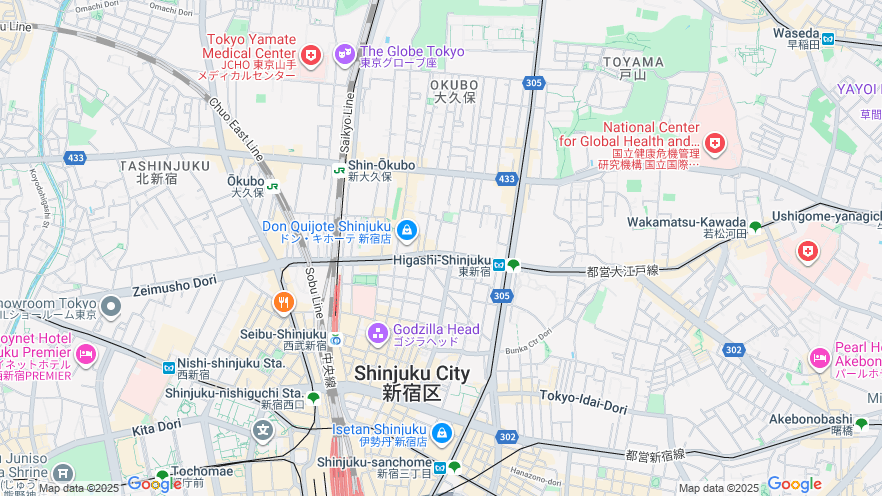This screenshot has width=882, height=496.
Task: Select the Nishi-shinjuku Sta. marker
Action: coord(169,367)
